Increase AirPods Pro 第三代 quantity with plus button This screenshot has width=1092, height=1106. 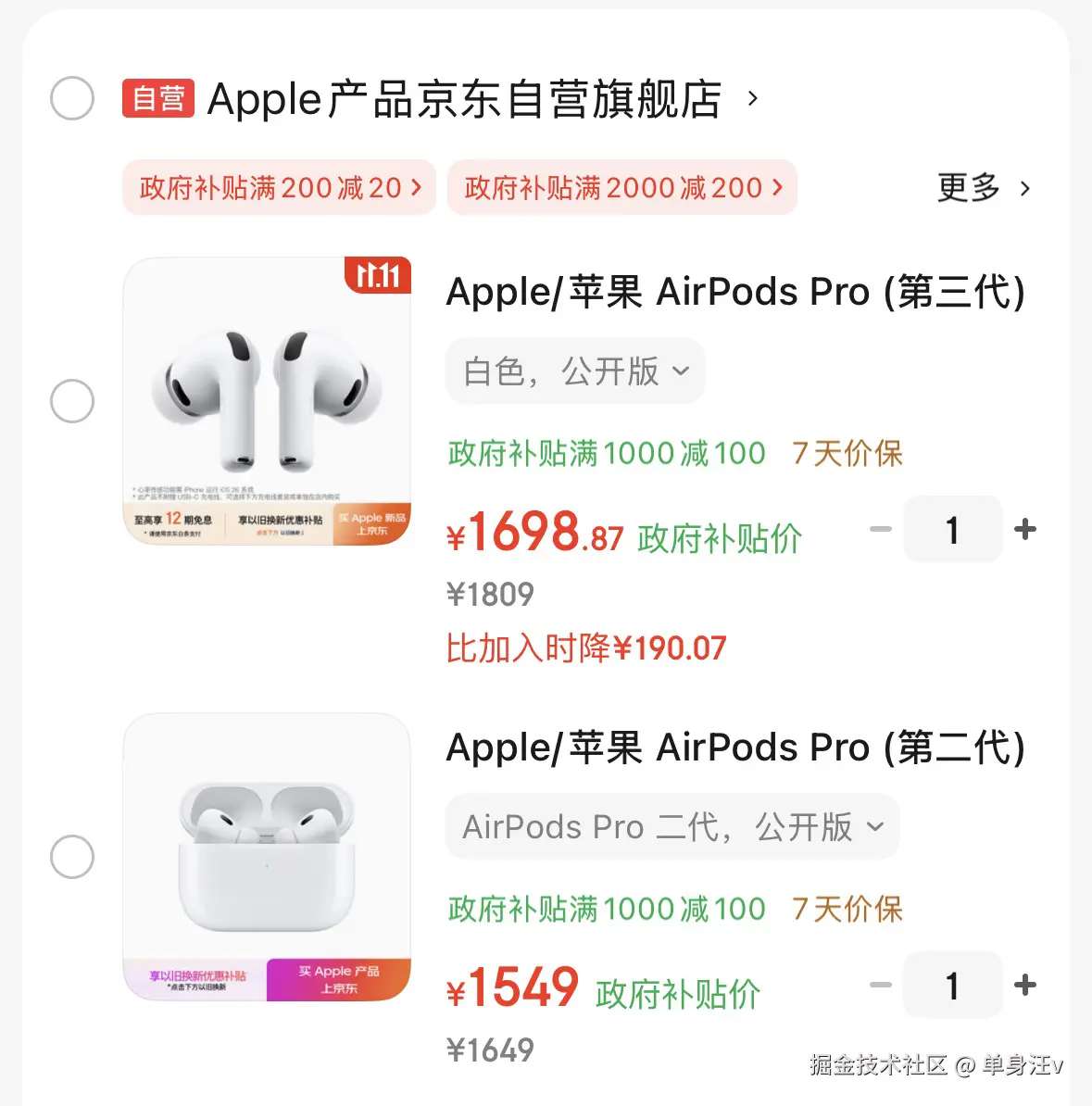1025,529
